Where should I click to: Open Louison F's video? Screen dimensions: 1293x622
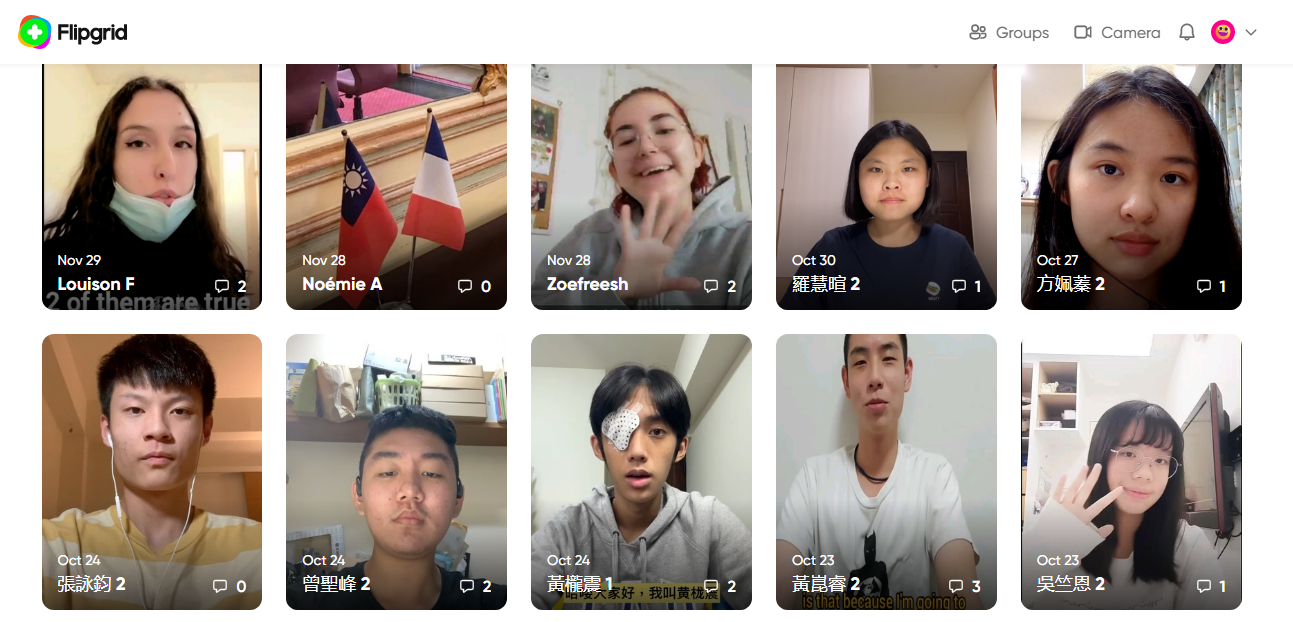pyautogui.click(x=152, y=180)
